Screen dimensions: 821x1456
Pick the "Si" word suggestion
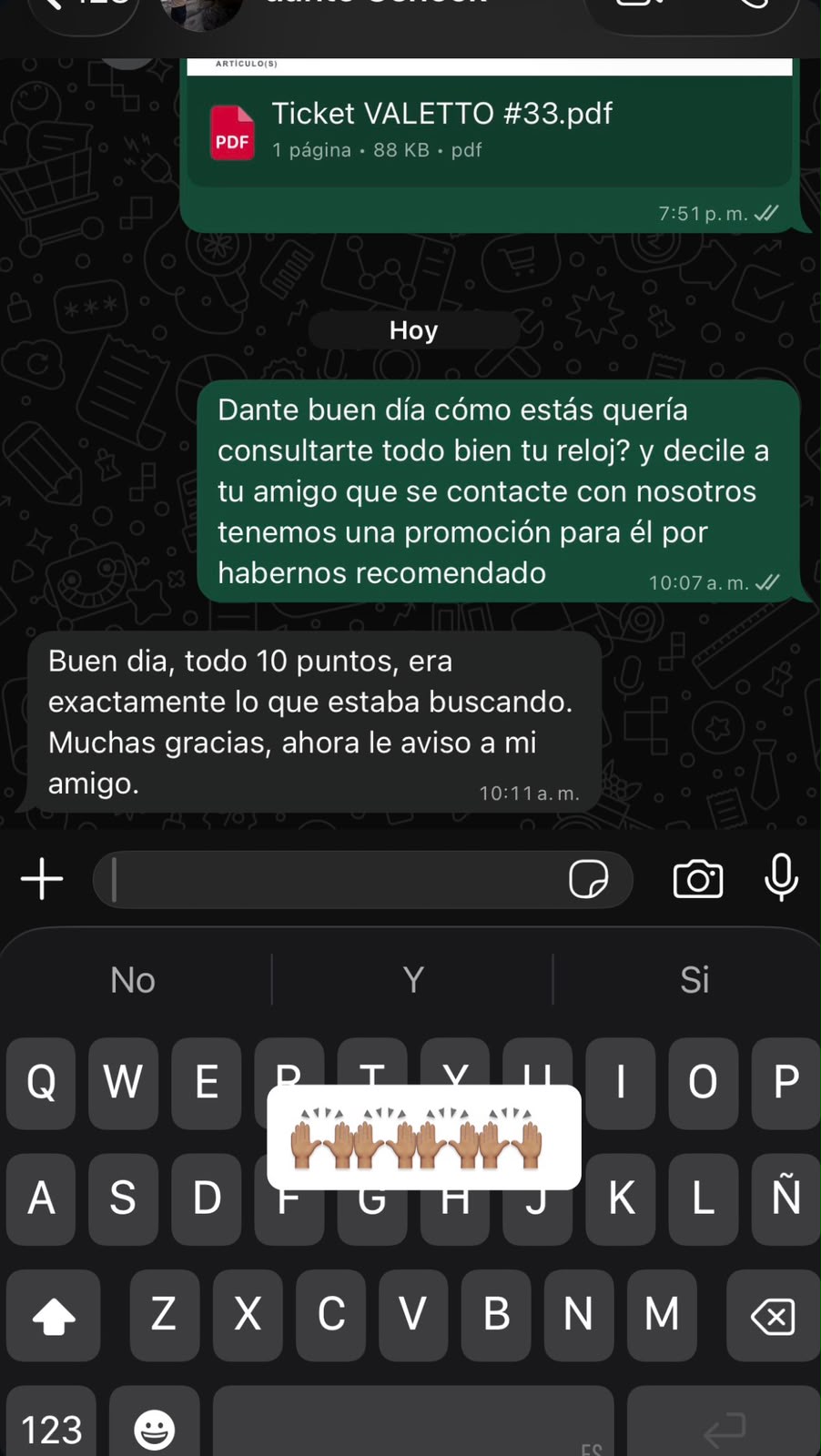[x=694, y=980]
